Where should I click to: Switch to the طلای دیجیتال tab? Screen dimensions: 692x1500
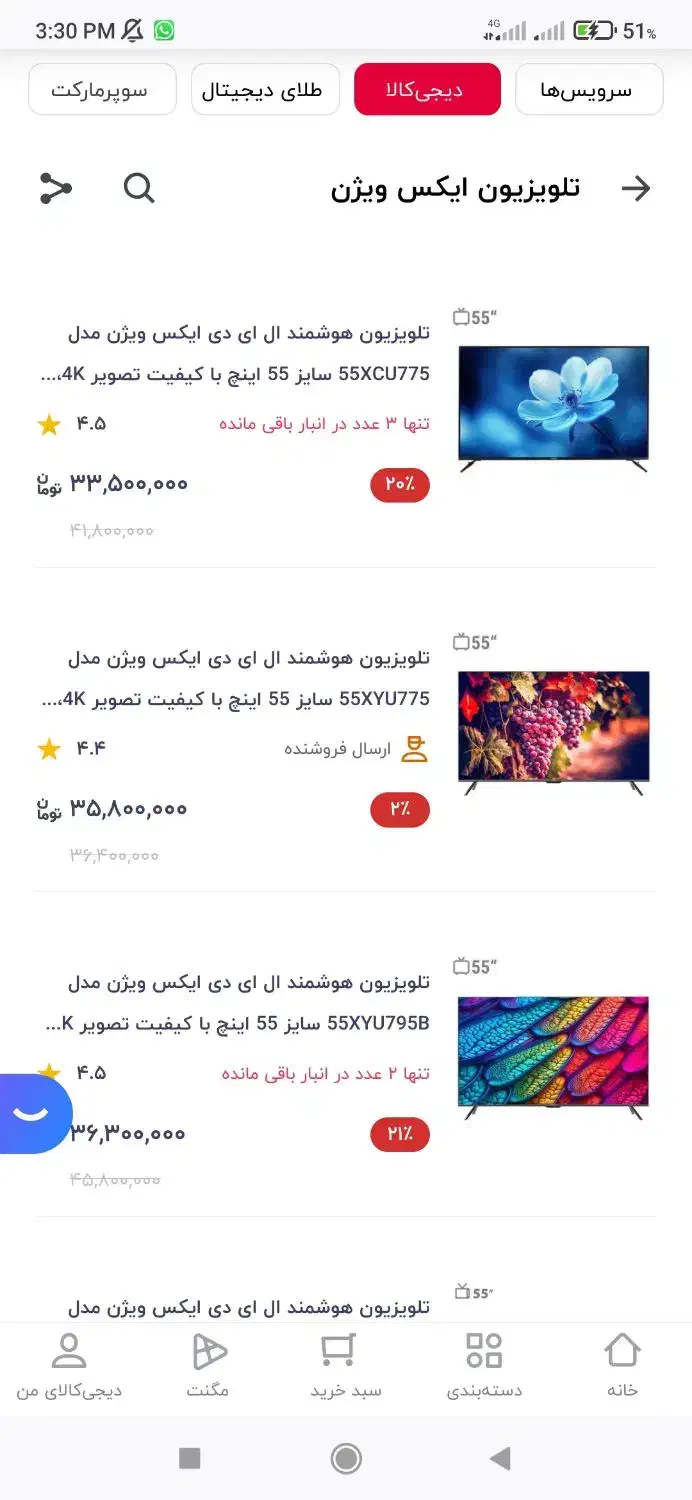click(x=265, y=90)
